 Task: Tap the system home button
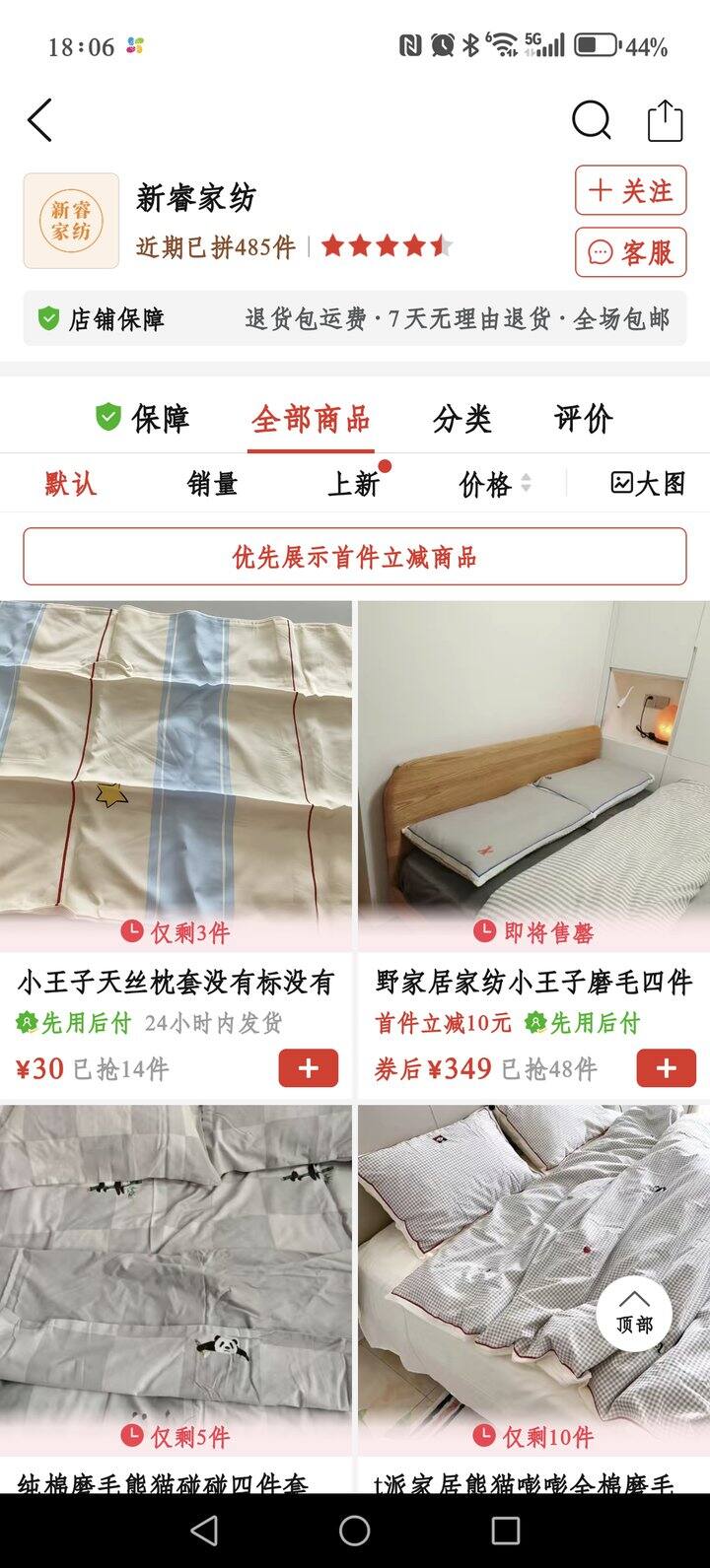[x=355, y=1530]
